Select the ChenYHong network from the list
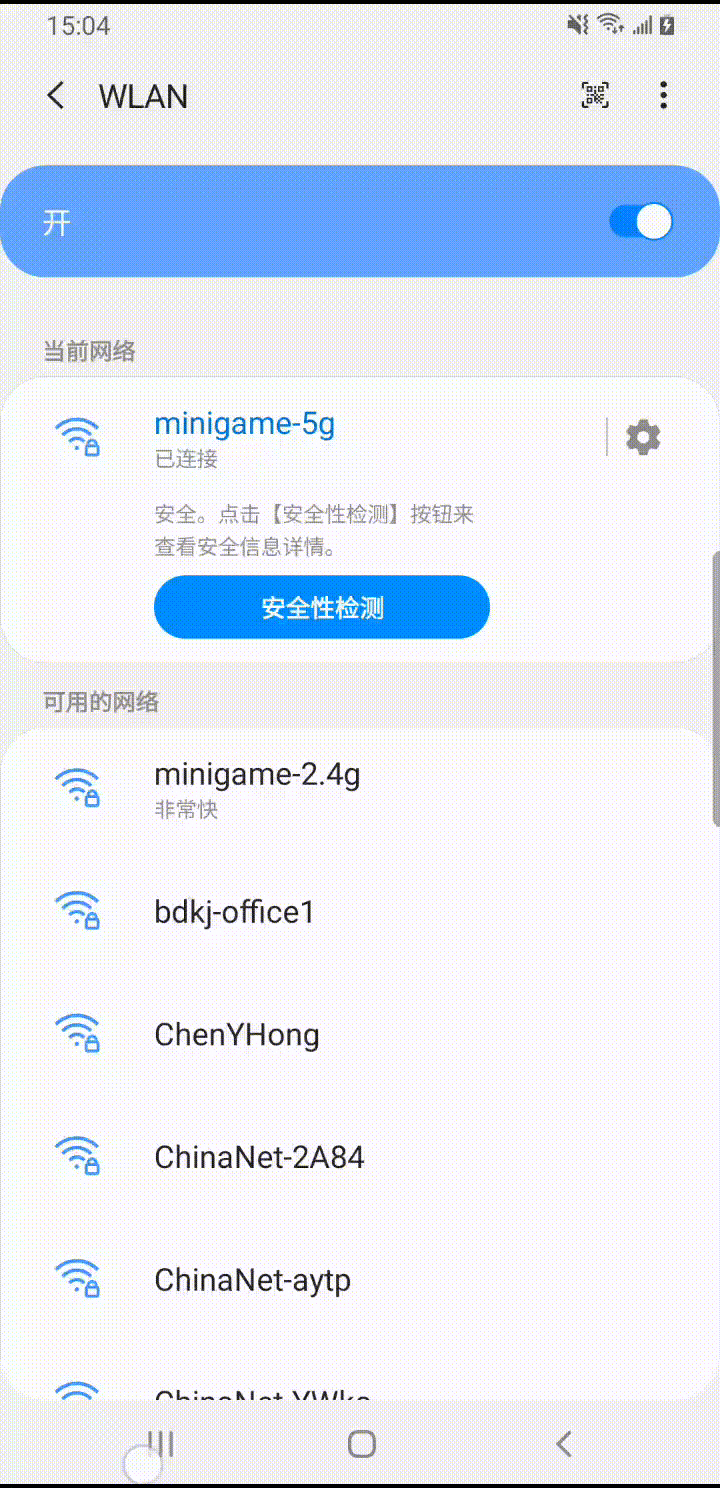Image resolution: width=720 pixels, height=1488 pixels. tap(236, 1033)
